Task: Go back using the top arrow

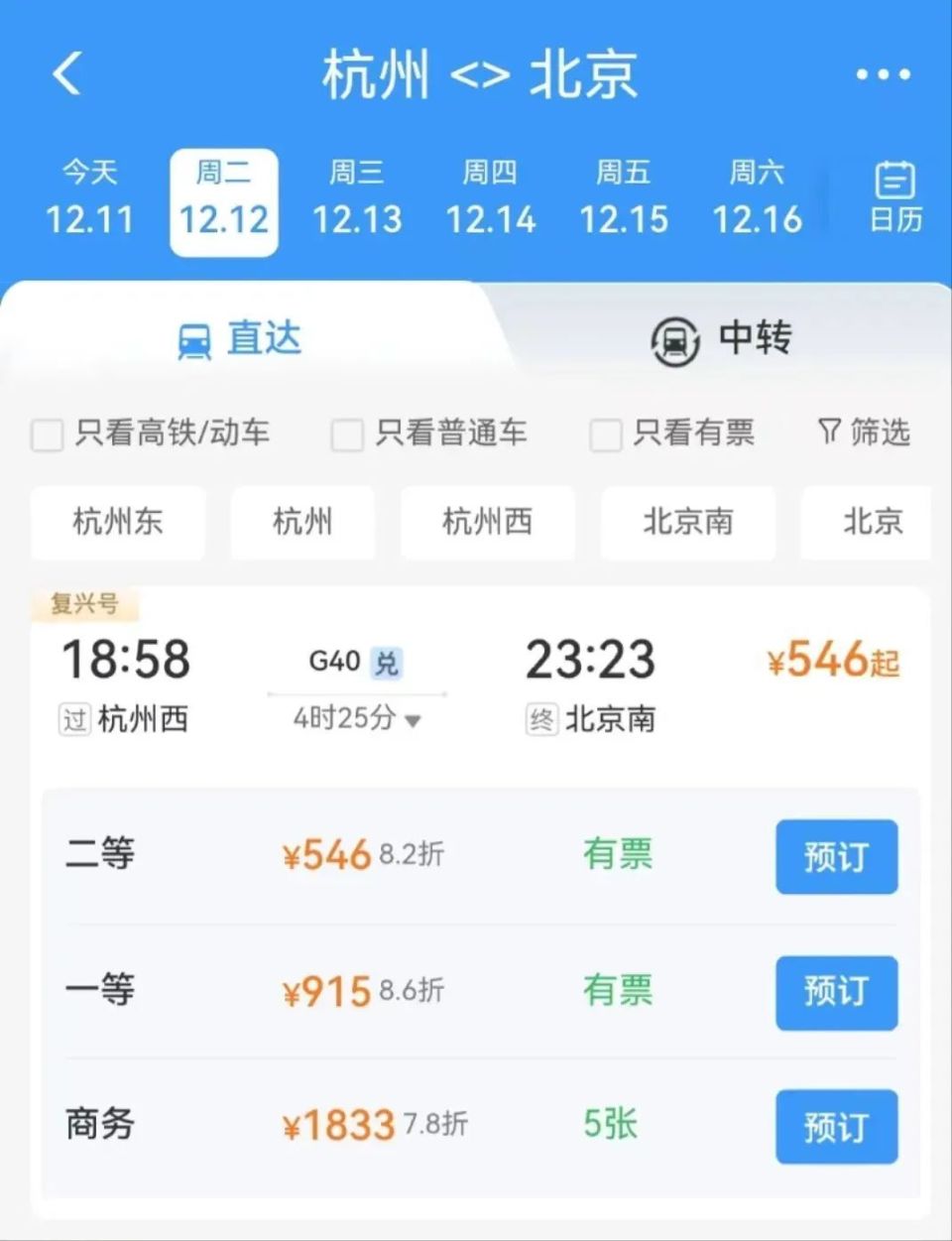Action: click(66, 73)
